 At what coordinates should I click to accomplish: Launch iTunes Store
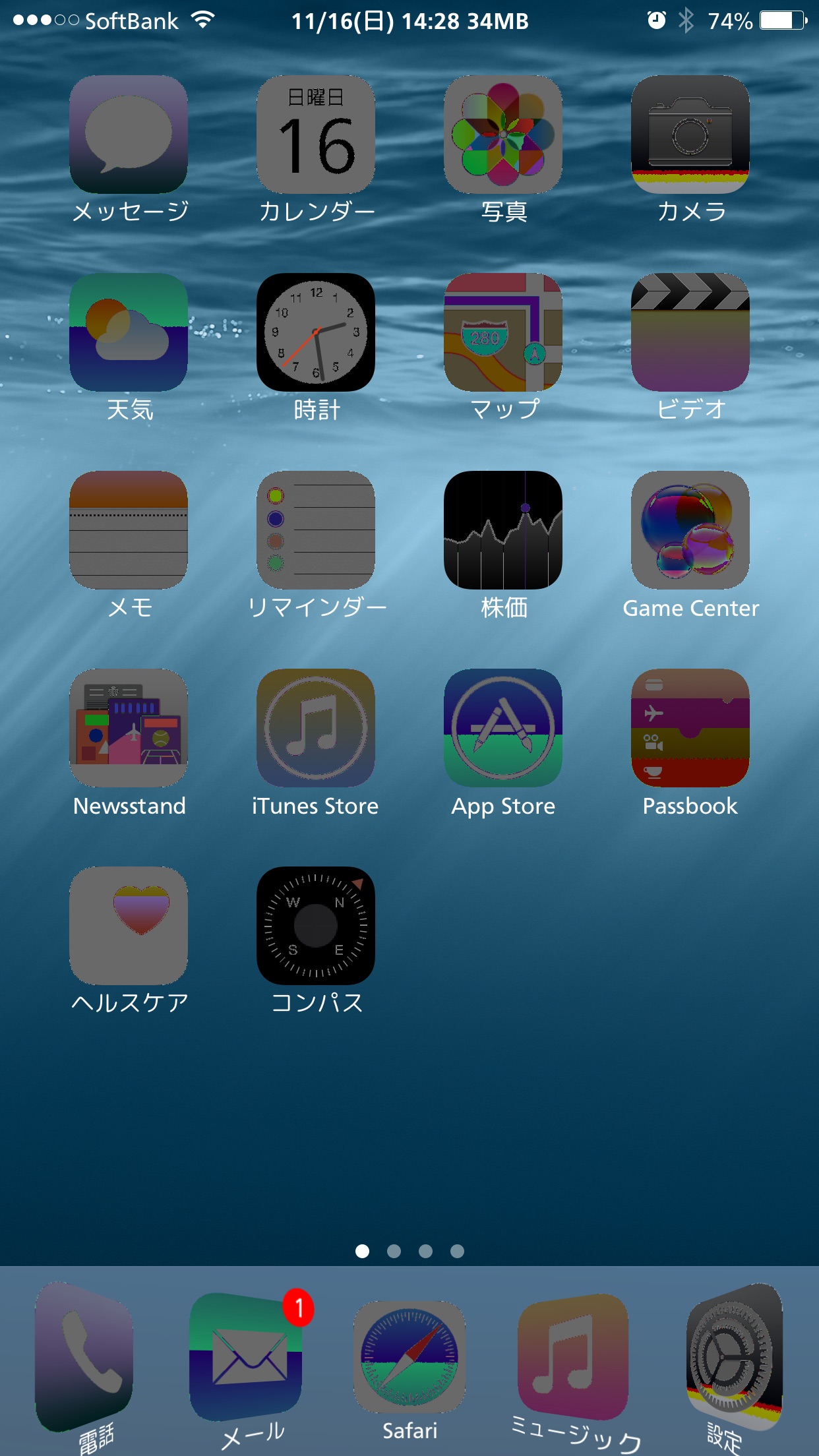tap(316, 728)
